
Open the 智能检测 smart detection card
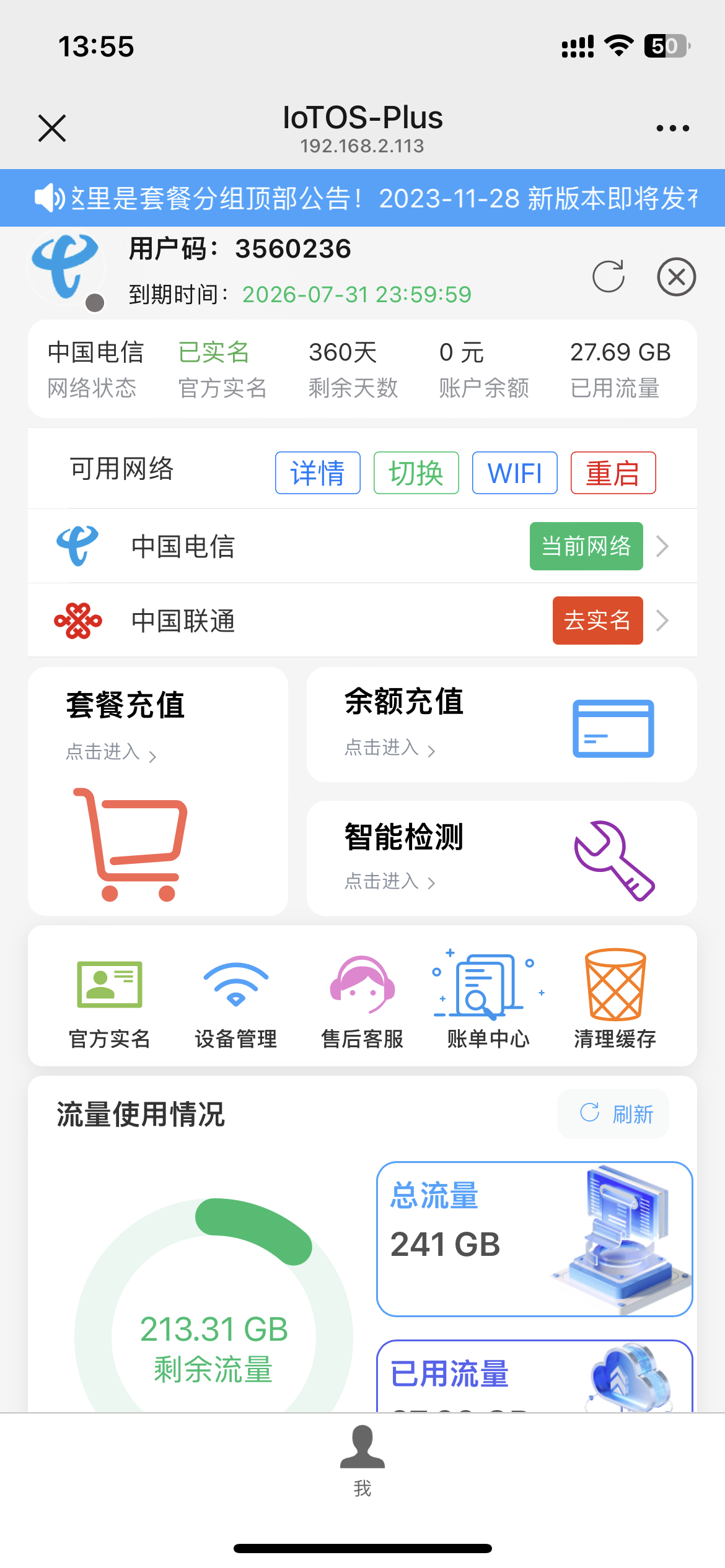pos(501,858)
